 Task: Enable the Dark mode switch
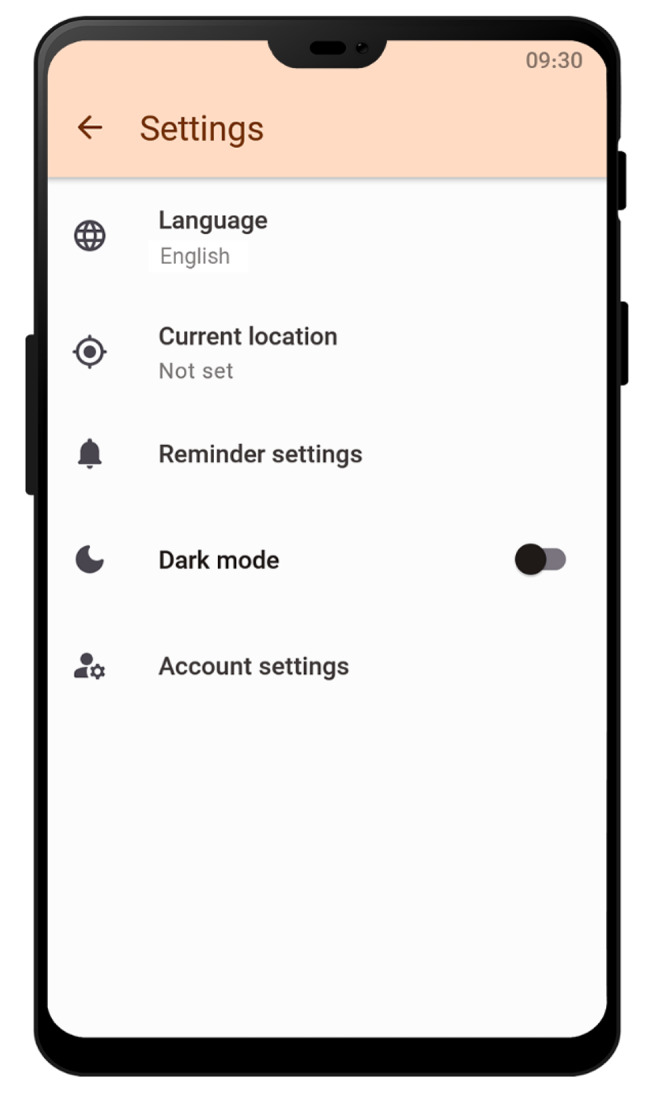coord(540,560)
